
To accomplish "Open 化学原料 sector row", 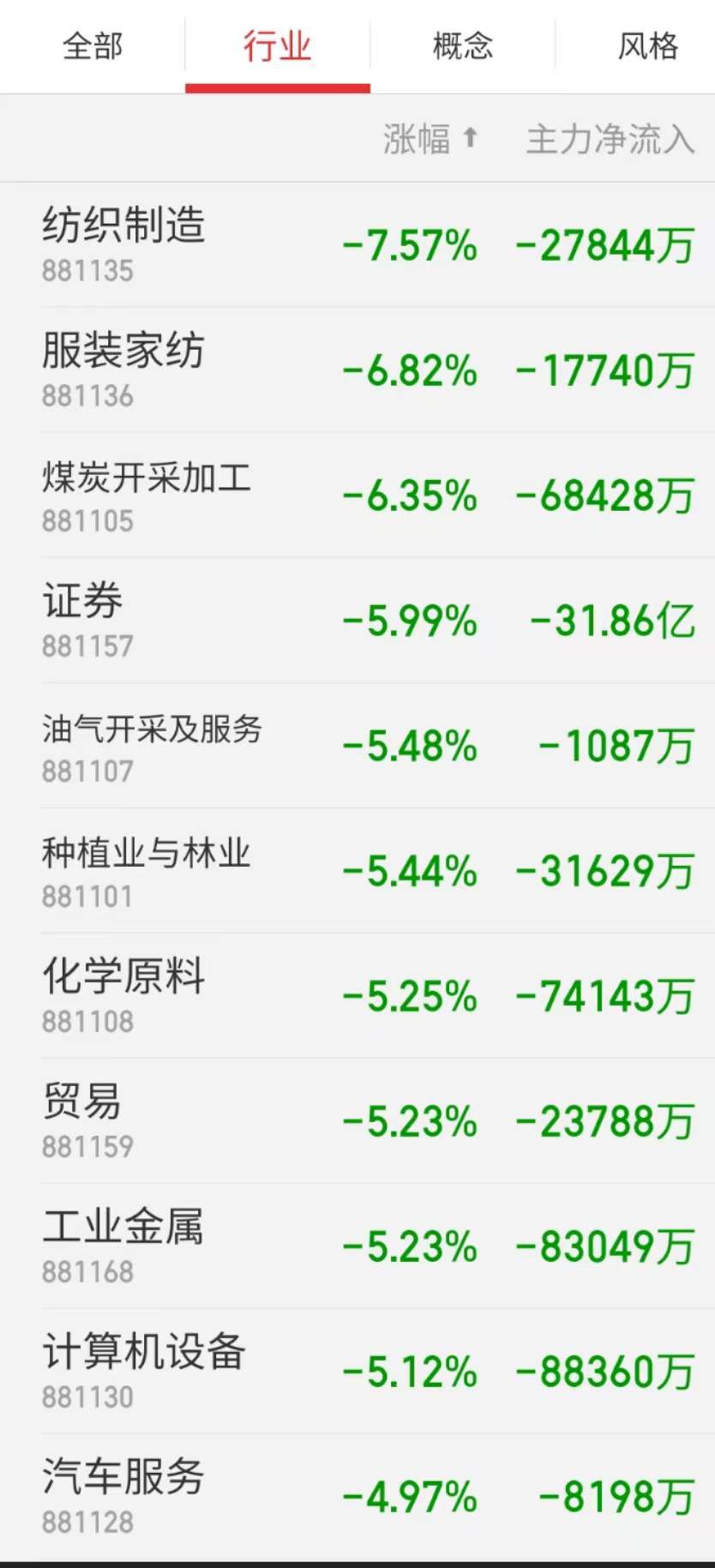I will click(357, 996).
